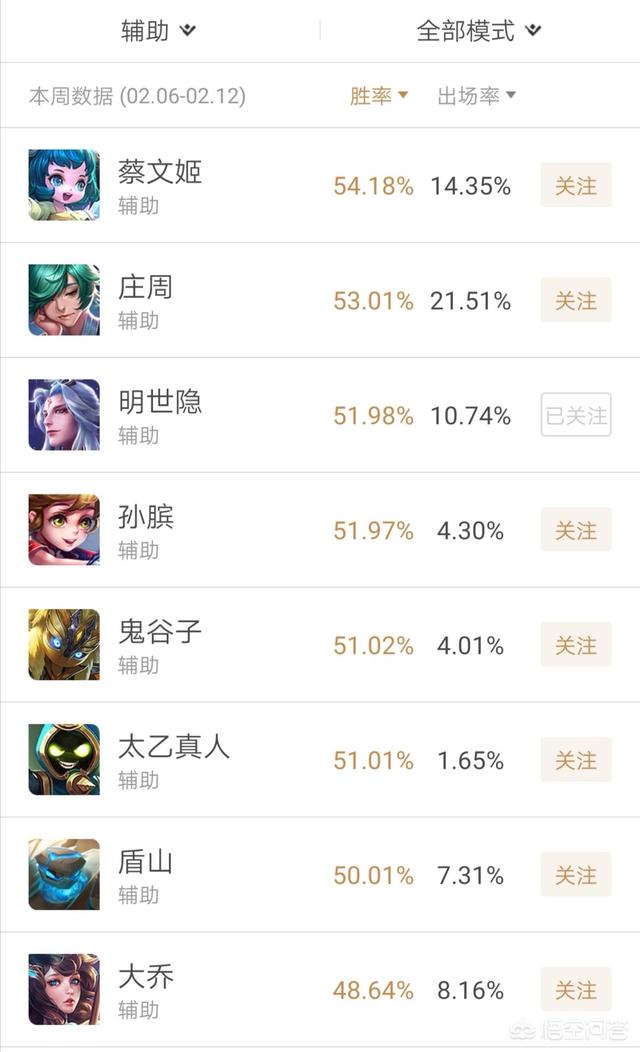640x1052 pixels.
Task: Follow 太乙真人 with the 关注 button
Action: click(x=576, y=759)
